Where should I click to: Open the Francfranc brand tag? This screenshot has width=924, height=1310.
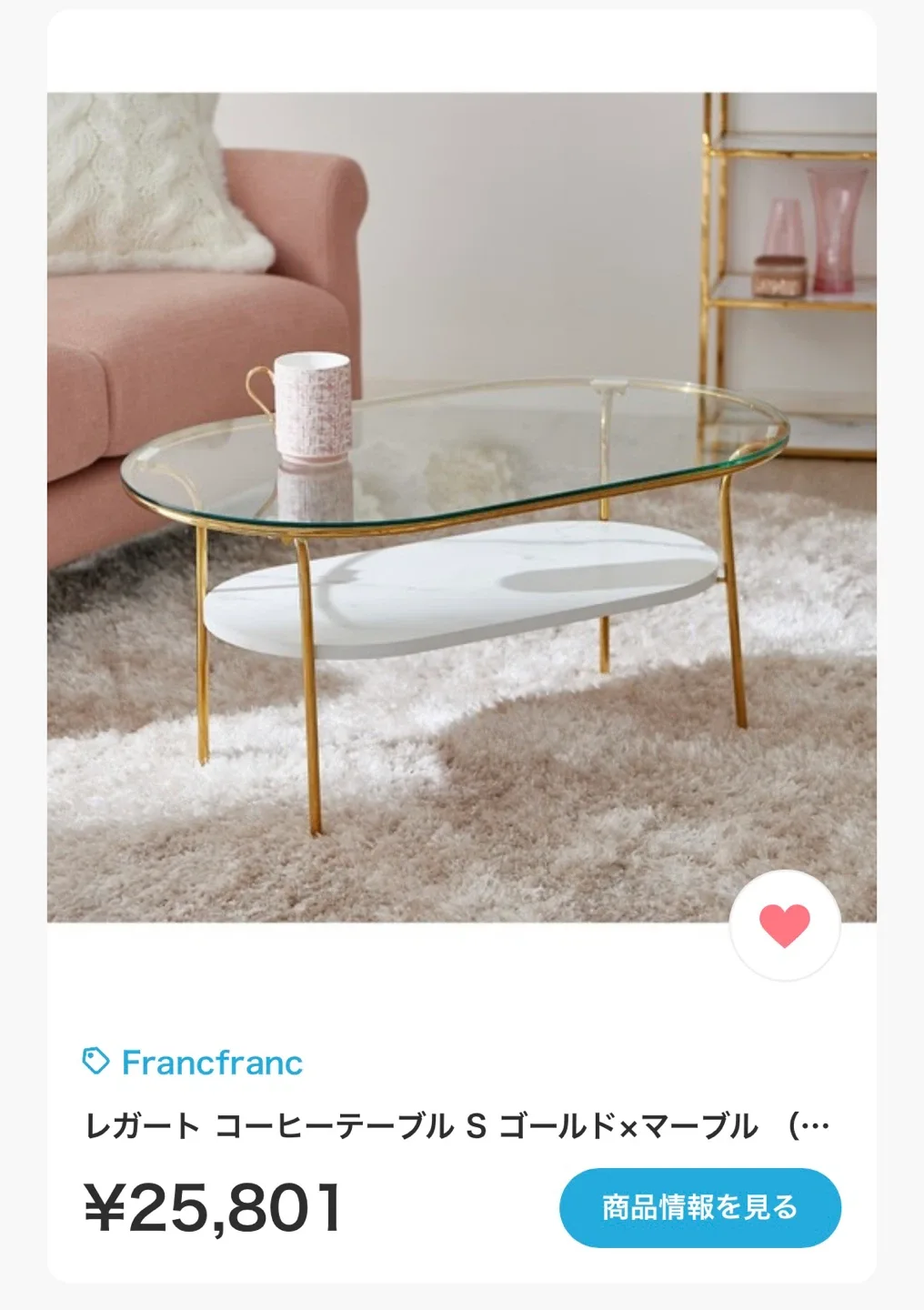(194, 1063)
